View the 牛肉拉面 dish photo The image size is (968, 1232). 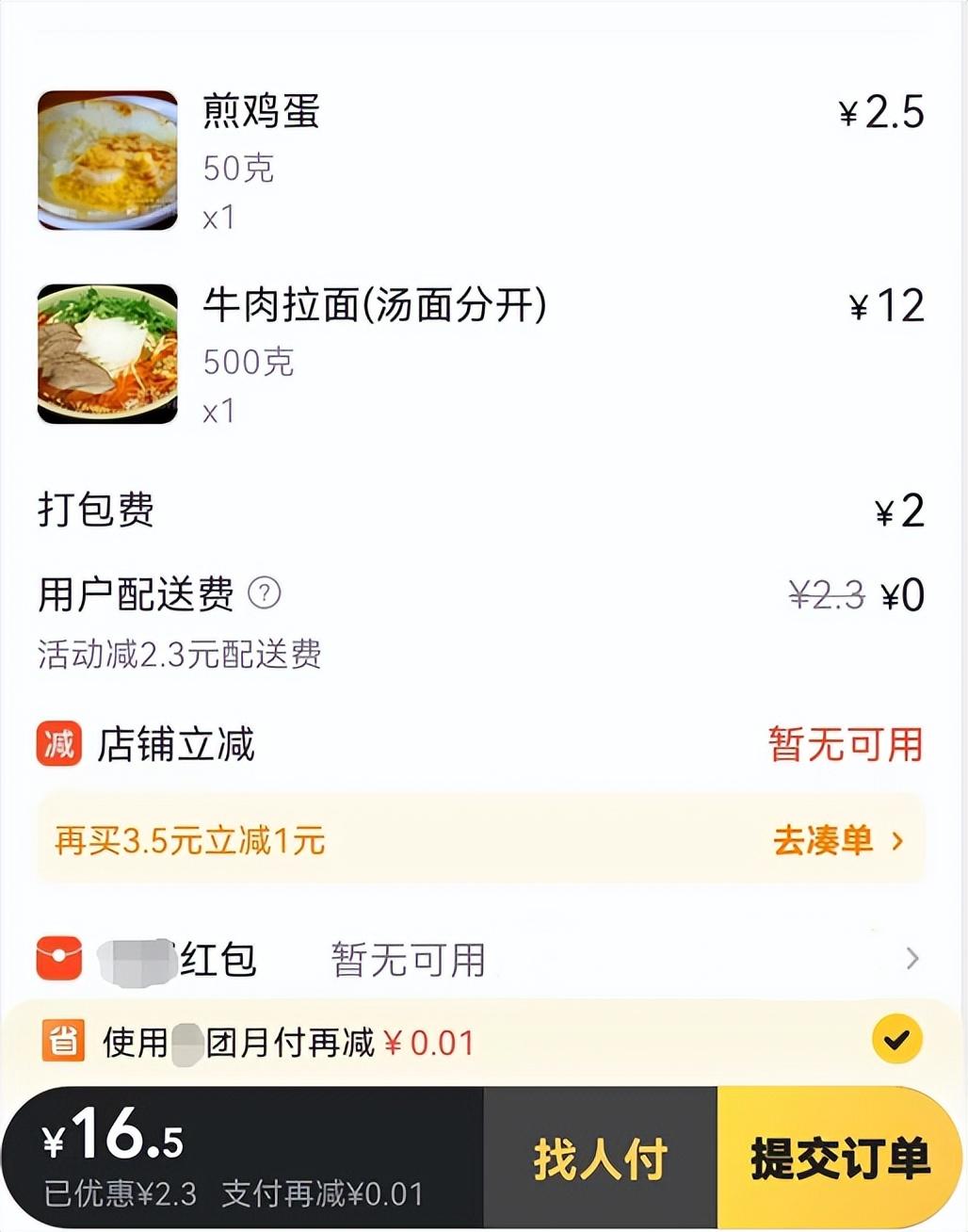(x=107, y=354)
